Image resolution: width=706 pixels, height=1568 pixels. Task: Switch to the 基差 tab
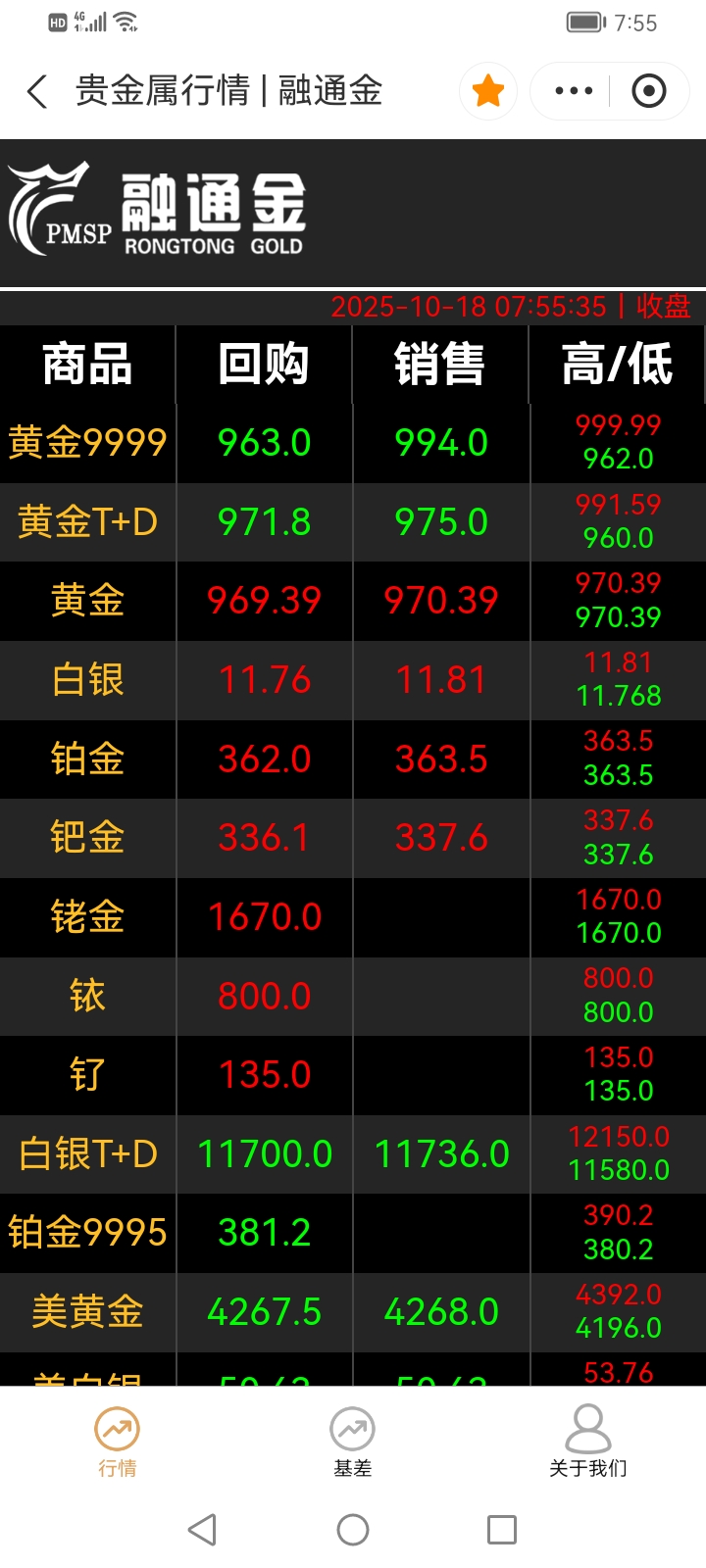(352, 1441)
